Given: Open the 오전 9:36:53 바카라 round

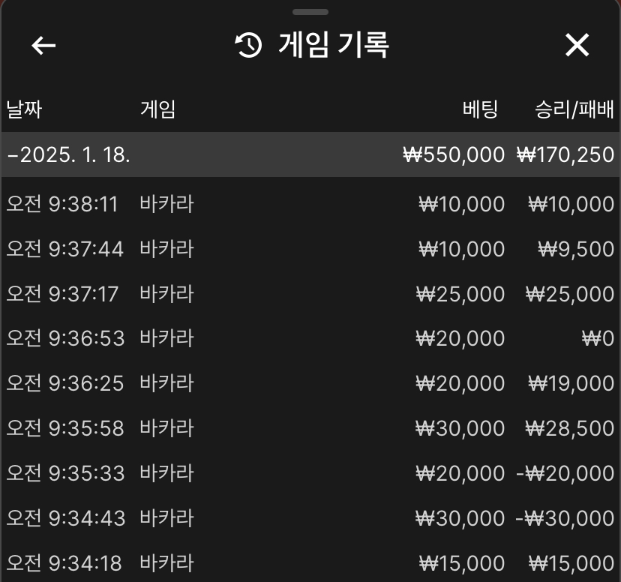Looking at the screenshot, I should click(310, 339).
